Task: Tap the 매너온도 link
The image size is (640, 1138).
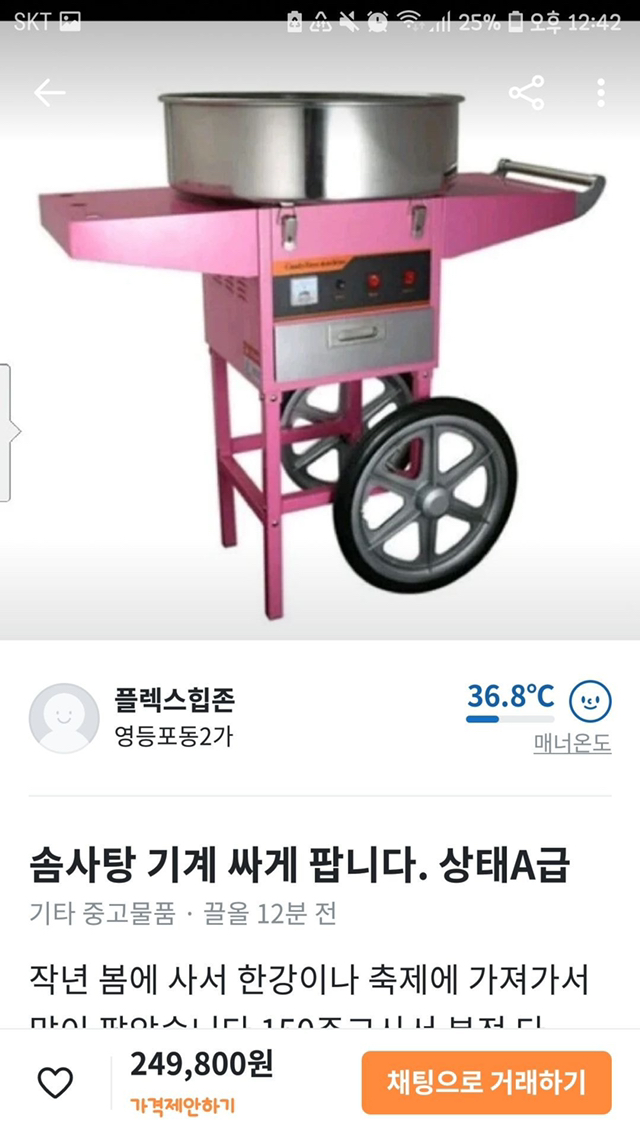Action: [572, 745]
